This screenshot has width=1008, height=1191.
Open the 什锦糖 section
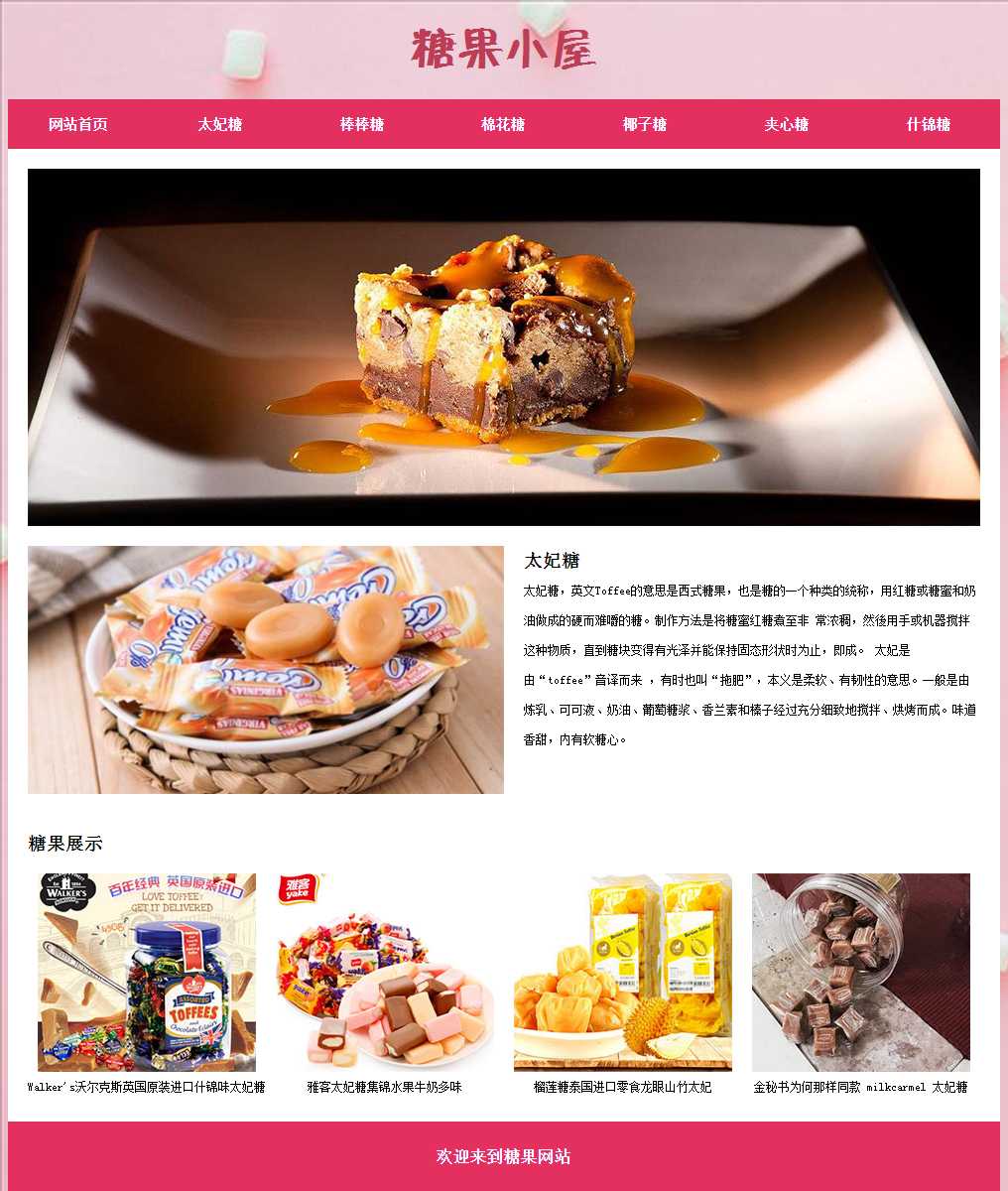tap(929, 124)
